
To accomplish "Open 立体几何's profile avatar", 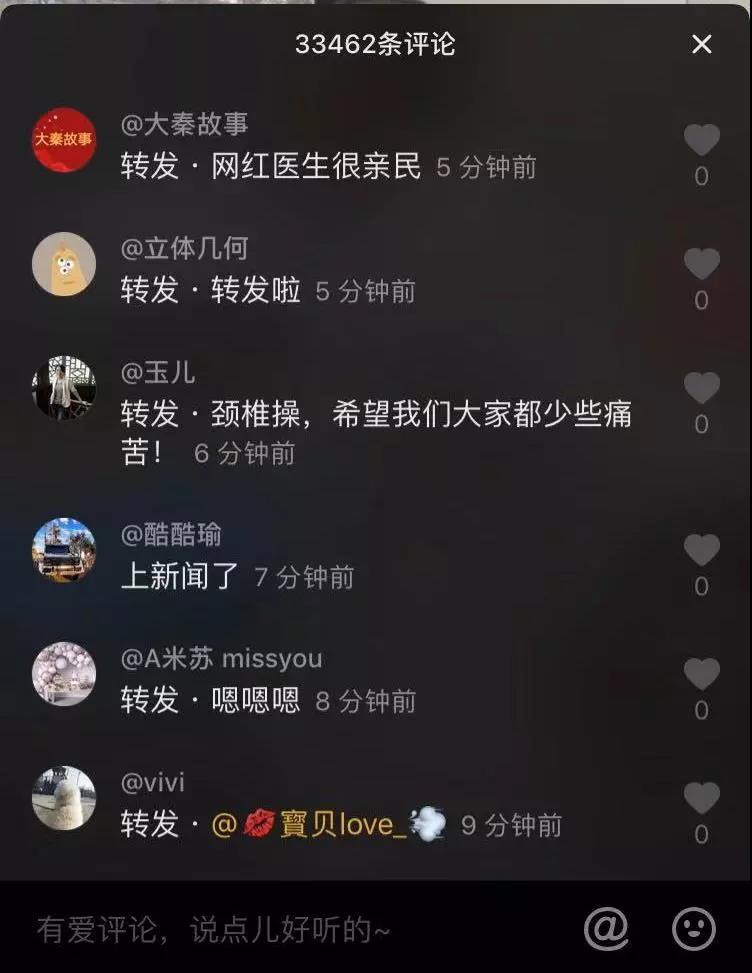I will (64, 264).
